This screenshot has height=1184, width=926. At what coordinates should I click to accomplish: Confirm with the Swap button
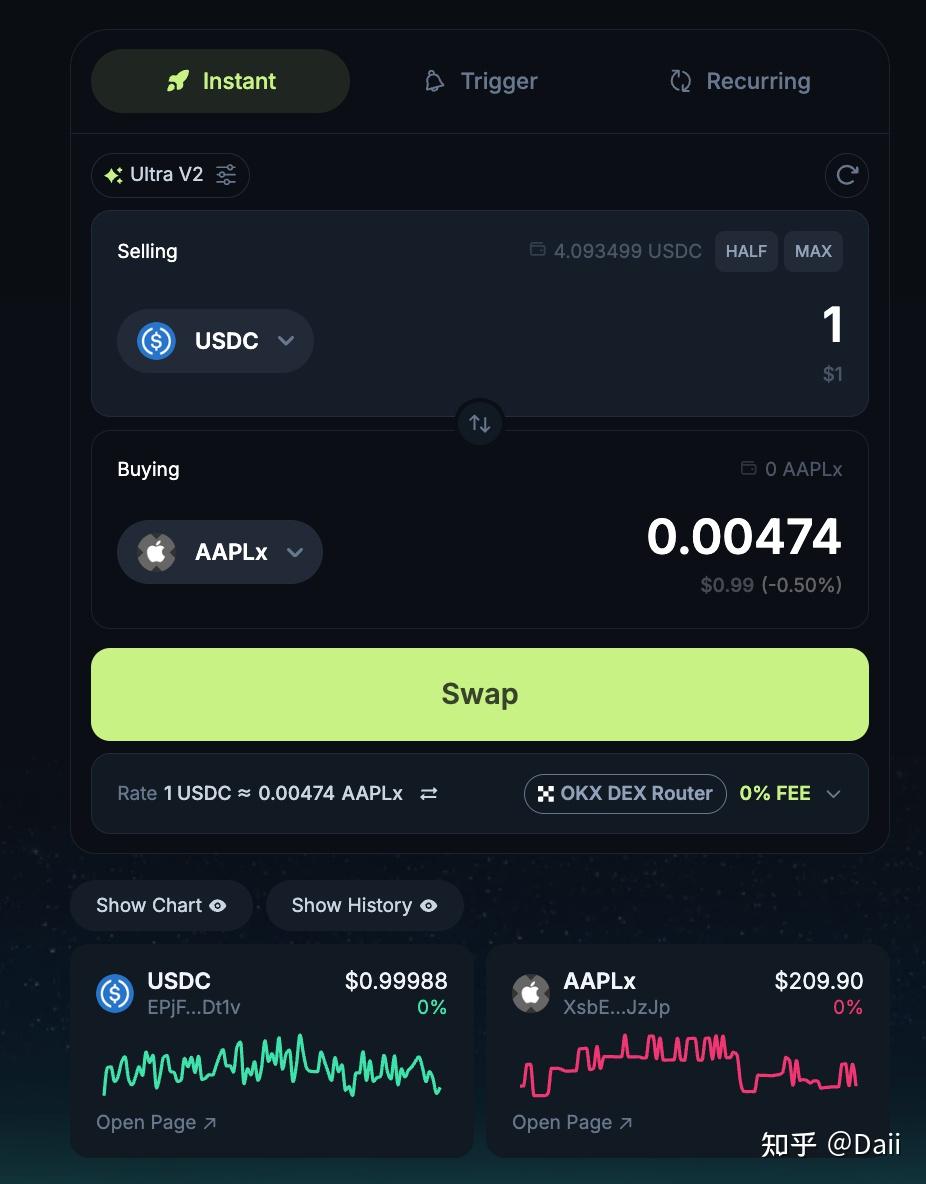click(480, 694)
